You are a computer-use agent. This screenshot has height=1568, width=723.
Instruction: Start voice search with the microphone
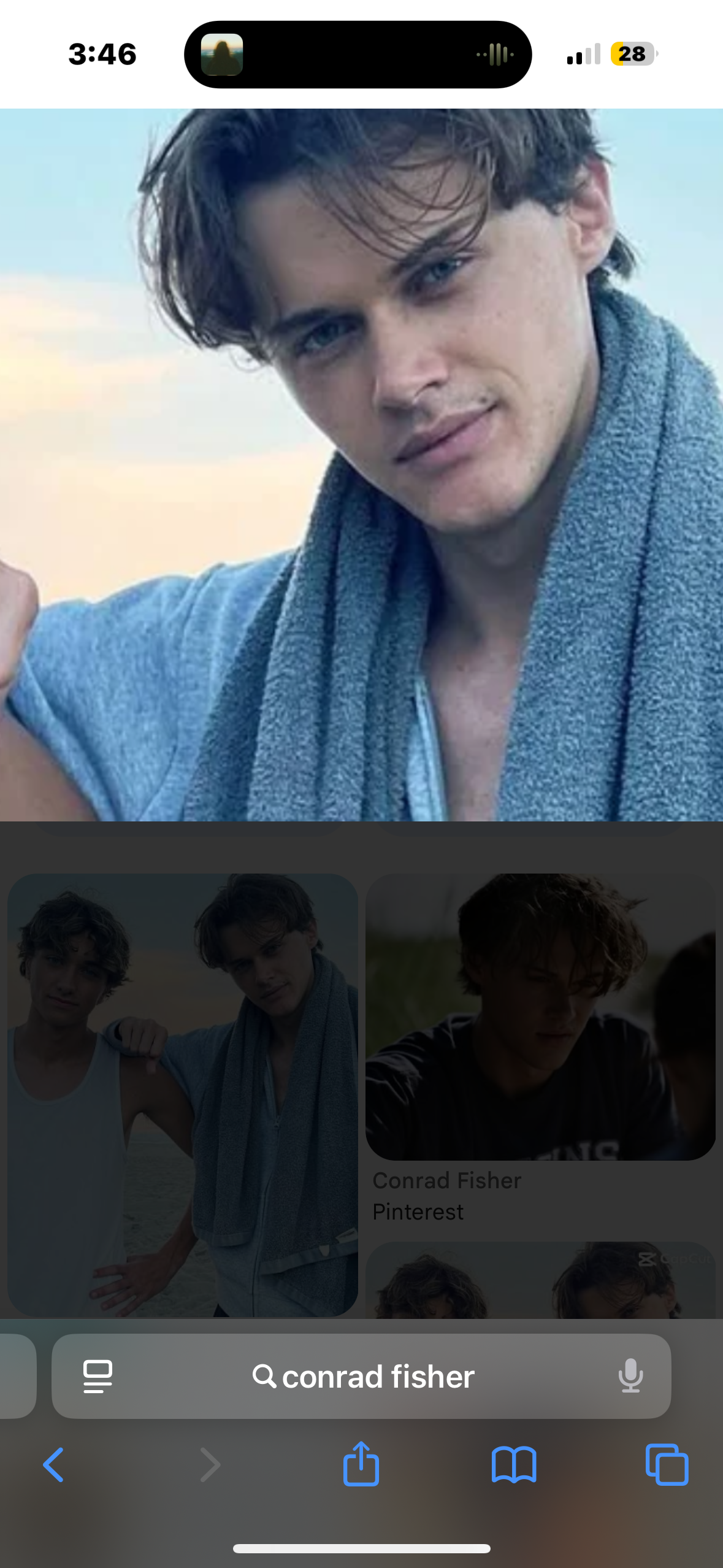630,1375
